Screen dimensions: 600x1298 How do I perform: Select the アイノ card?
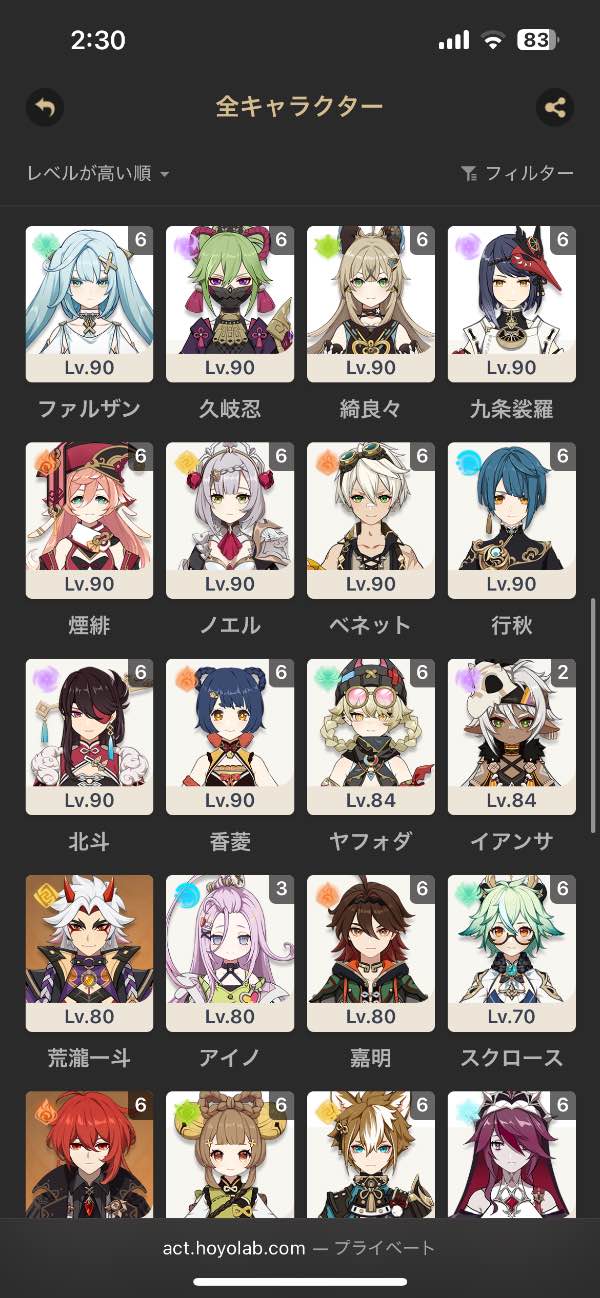[230, 953]
